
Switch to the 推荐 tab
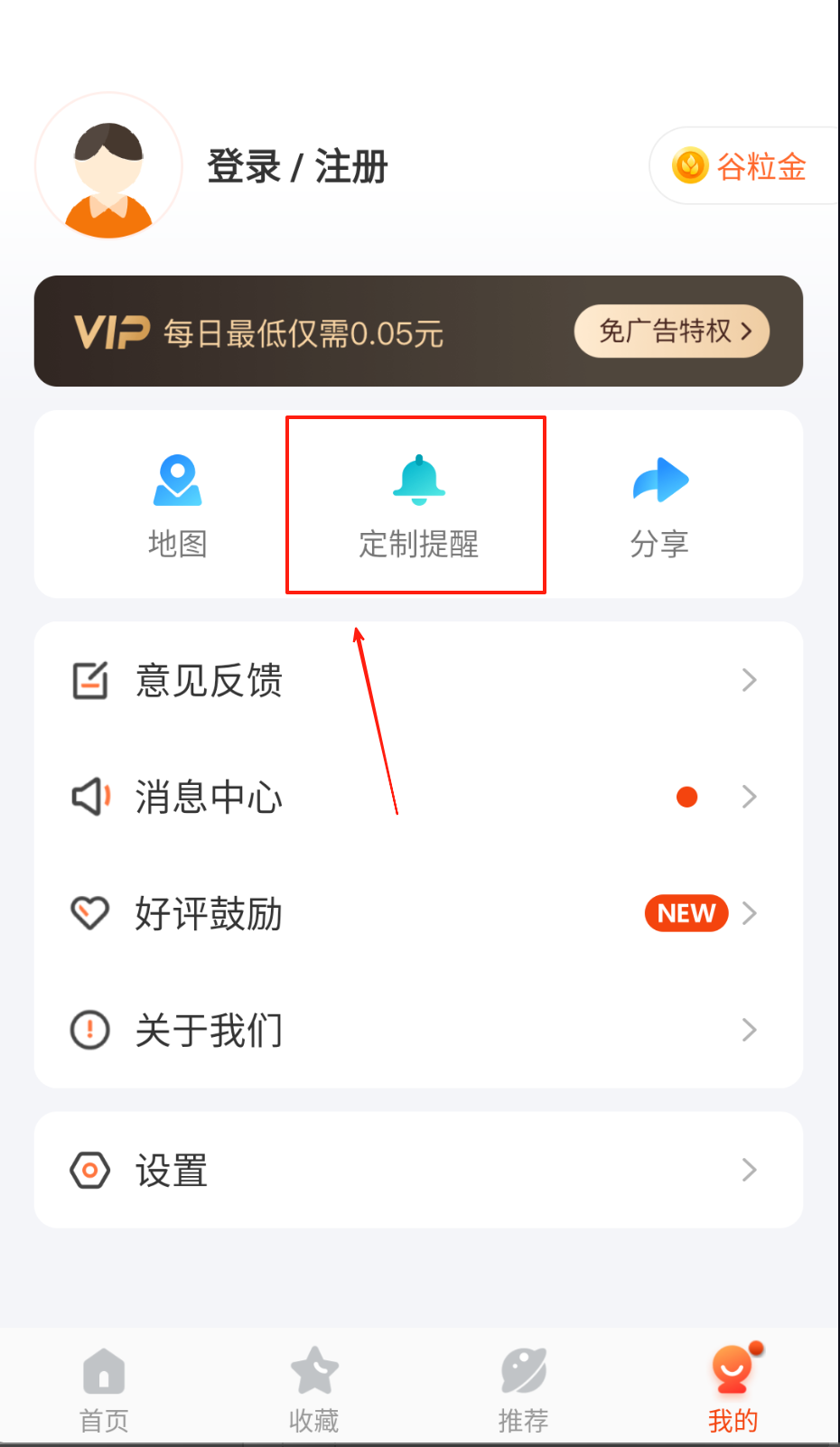coord(523,1391)
